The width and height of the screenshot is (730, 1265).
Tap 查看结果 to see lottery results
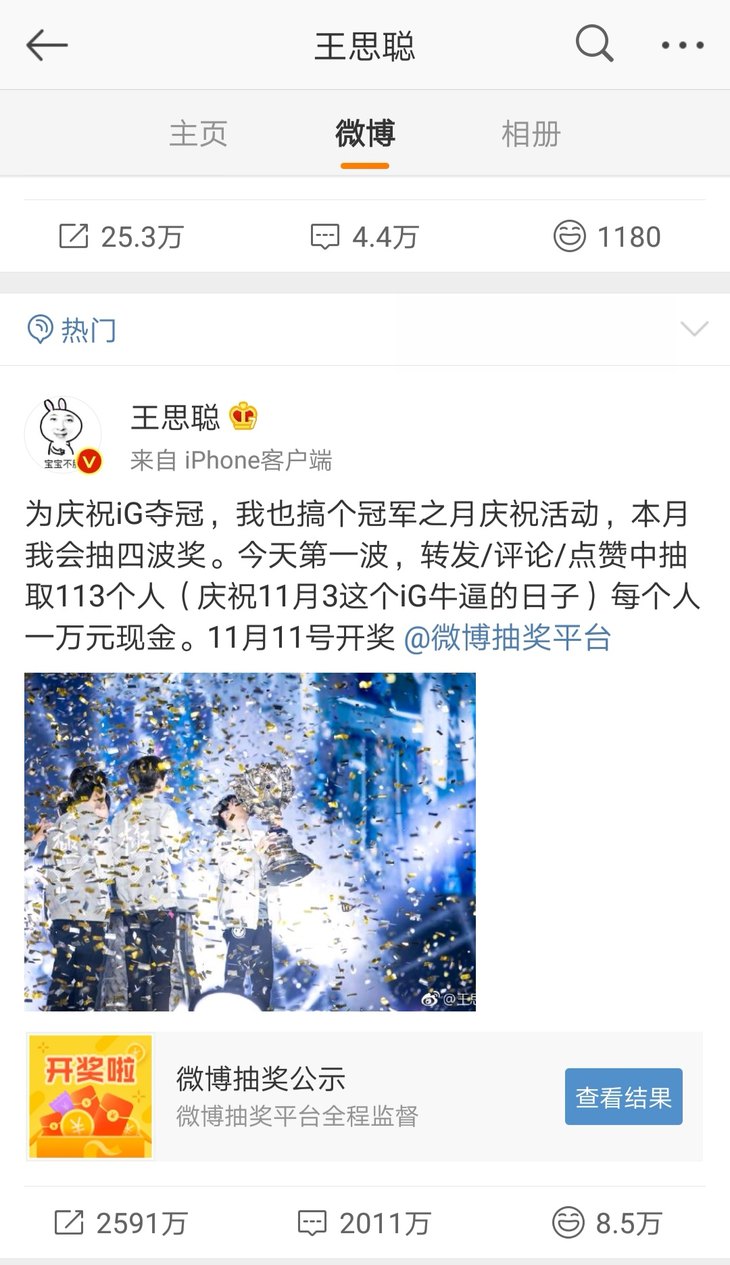pos(623,1097)
